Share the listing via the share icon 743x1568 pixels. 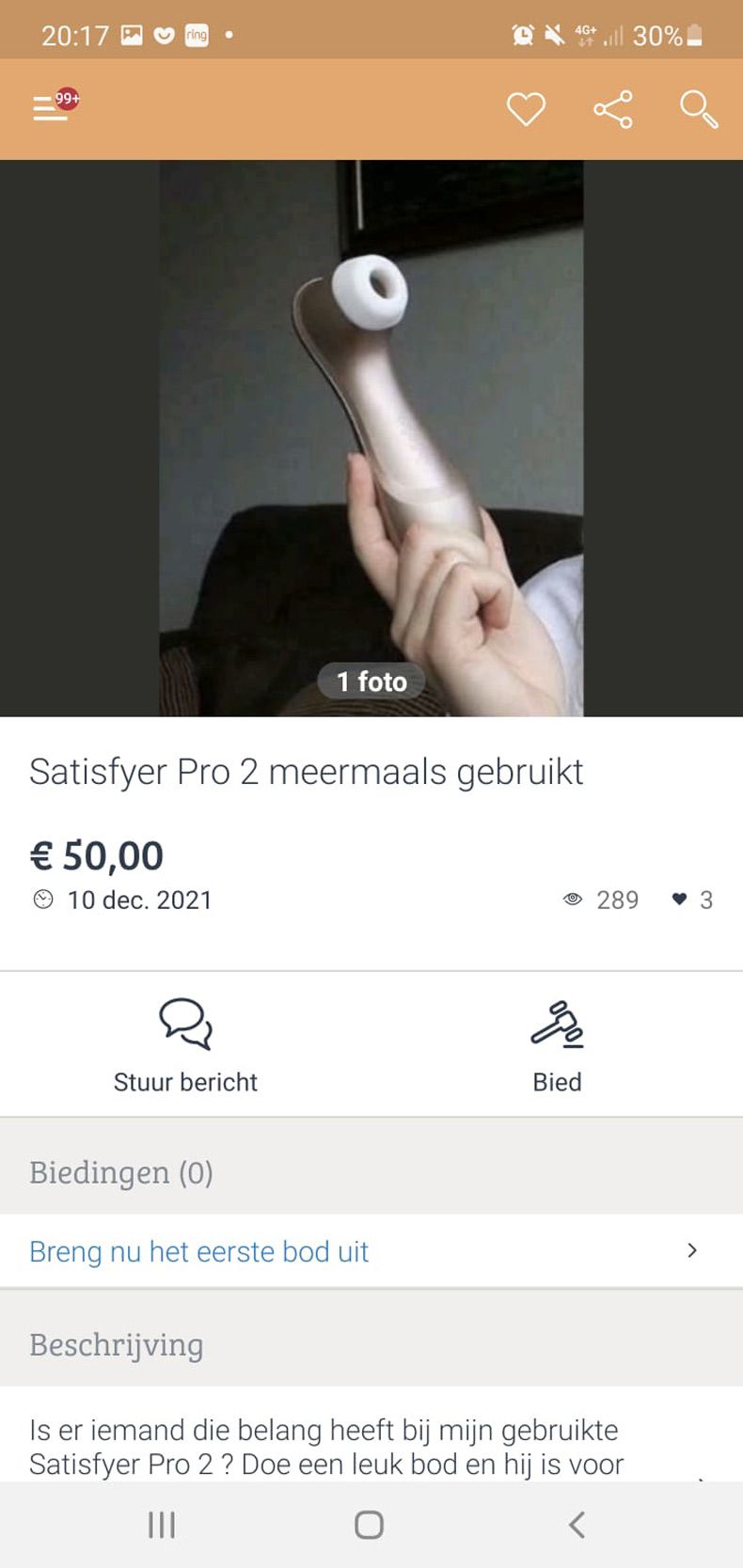coord(612,109)
